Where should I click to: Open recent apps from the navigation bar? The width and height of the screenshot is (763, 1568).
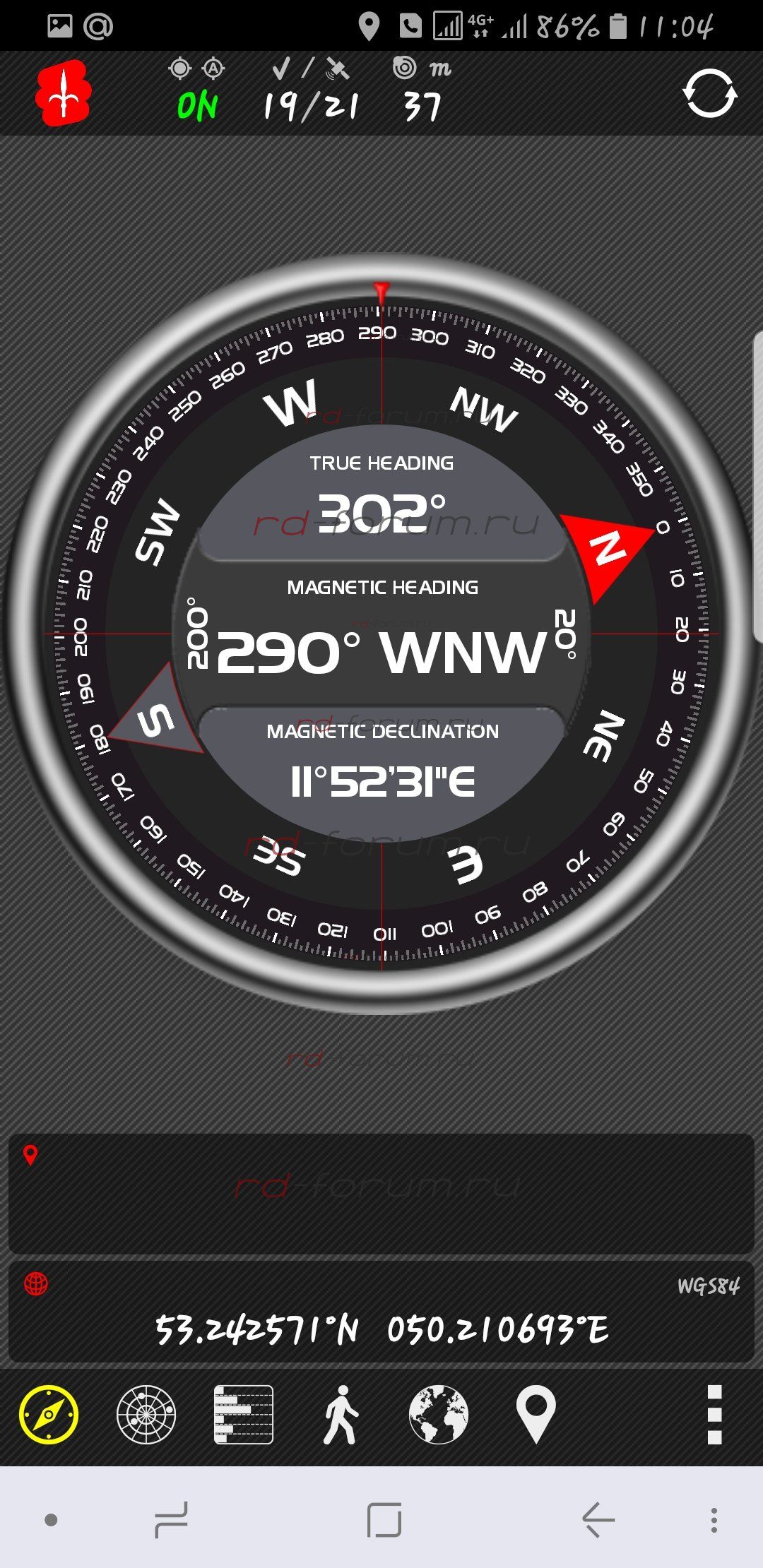pyautogui.click(x=172, y=1519)
